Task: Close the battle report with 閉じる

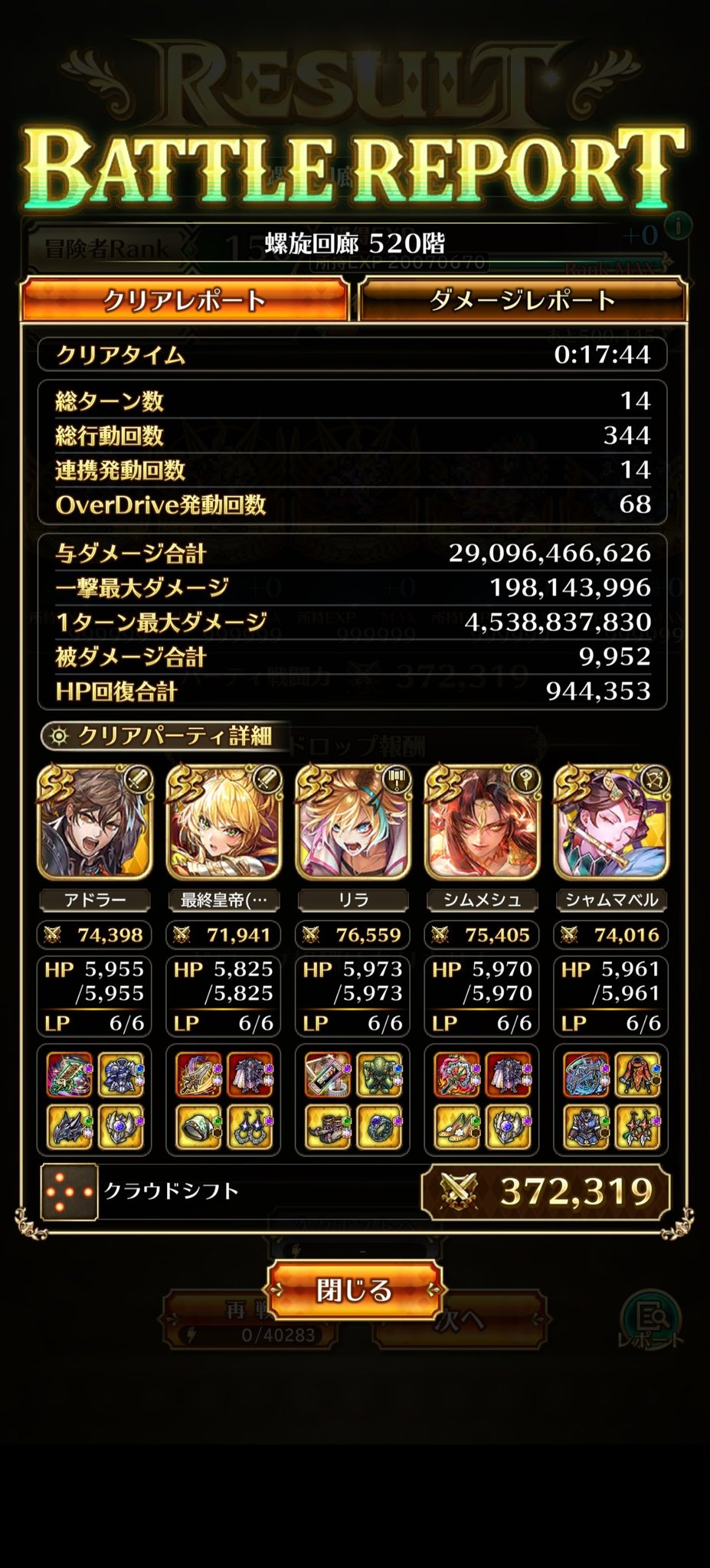Action: pos(355,1290)
